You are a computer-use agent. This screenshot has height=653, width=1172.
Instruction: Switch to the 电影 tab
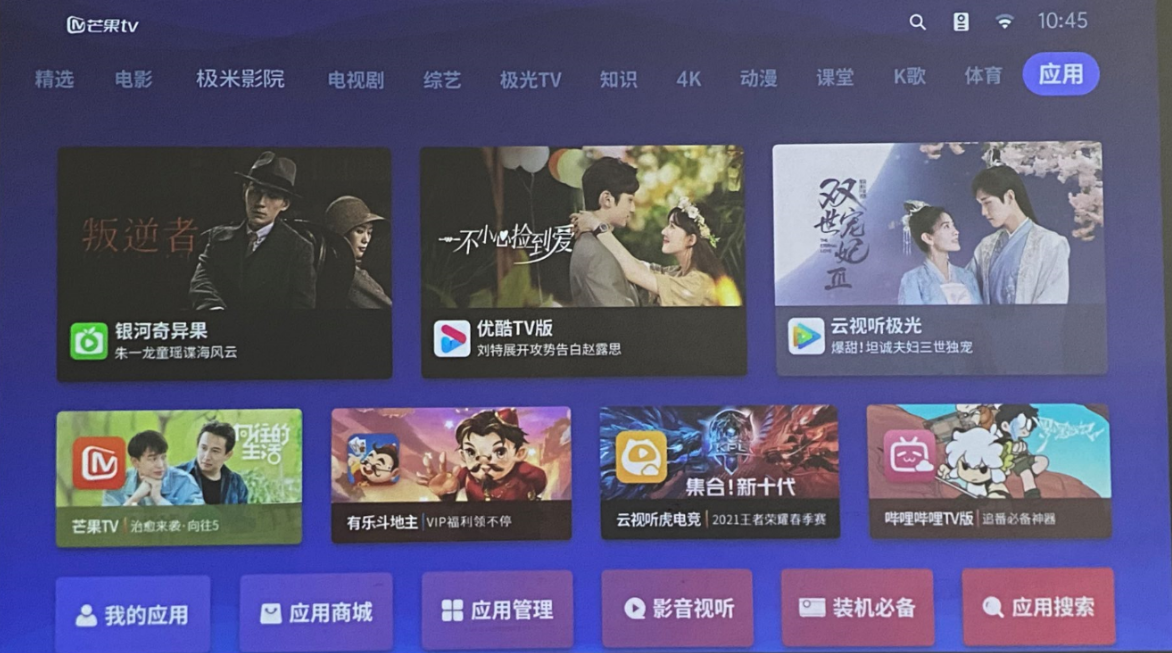[135, 79]
